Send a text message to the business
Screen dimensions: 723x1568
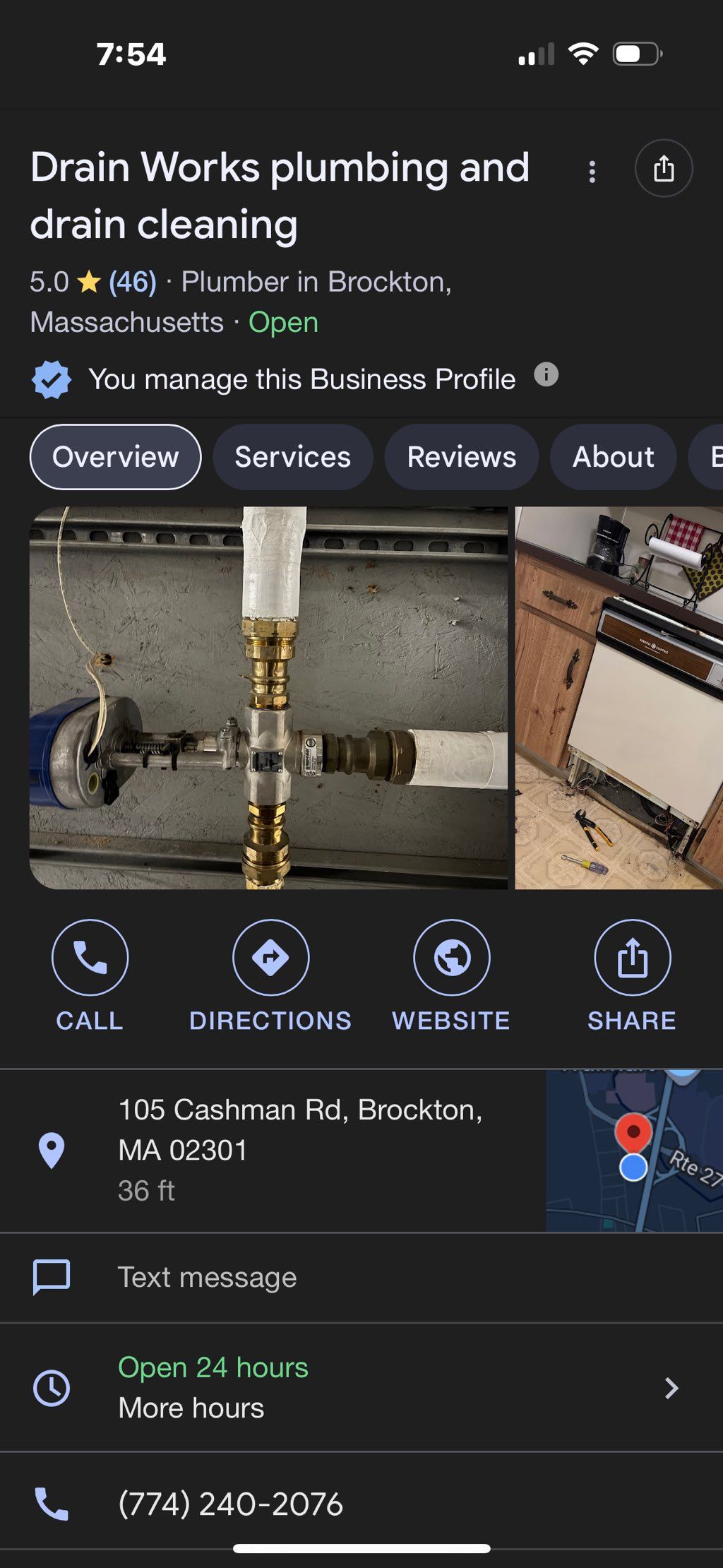pos(207,1278)
